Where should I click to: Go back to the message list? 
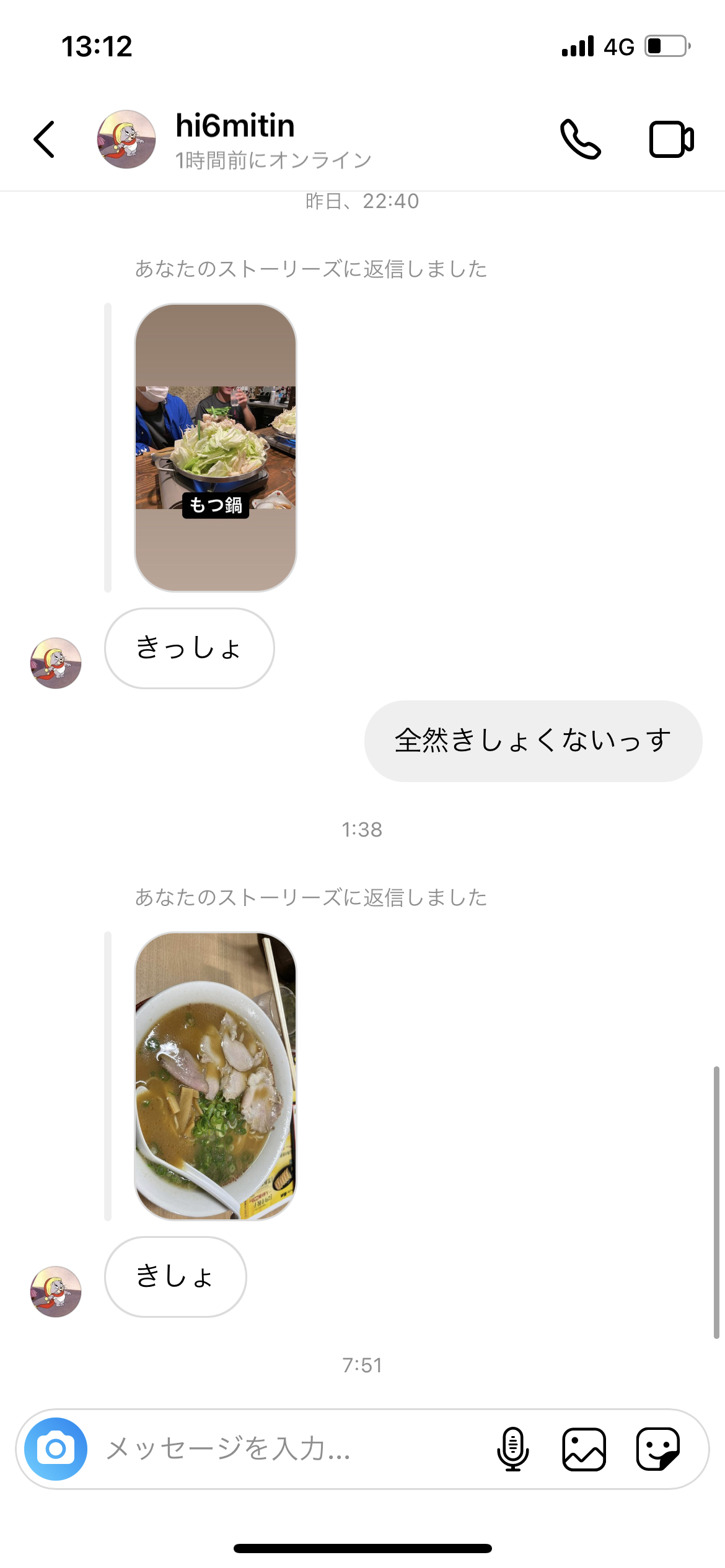tap(44, 139)
